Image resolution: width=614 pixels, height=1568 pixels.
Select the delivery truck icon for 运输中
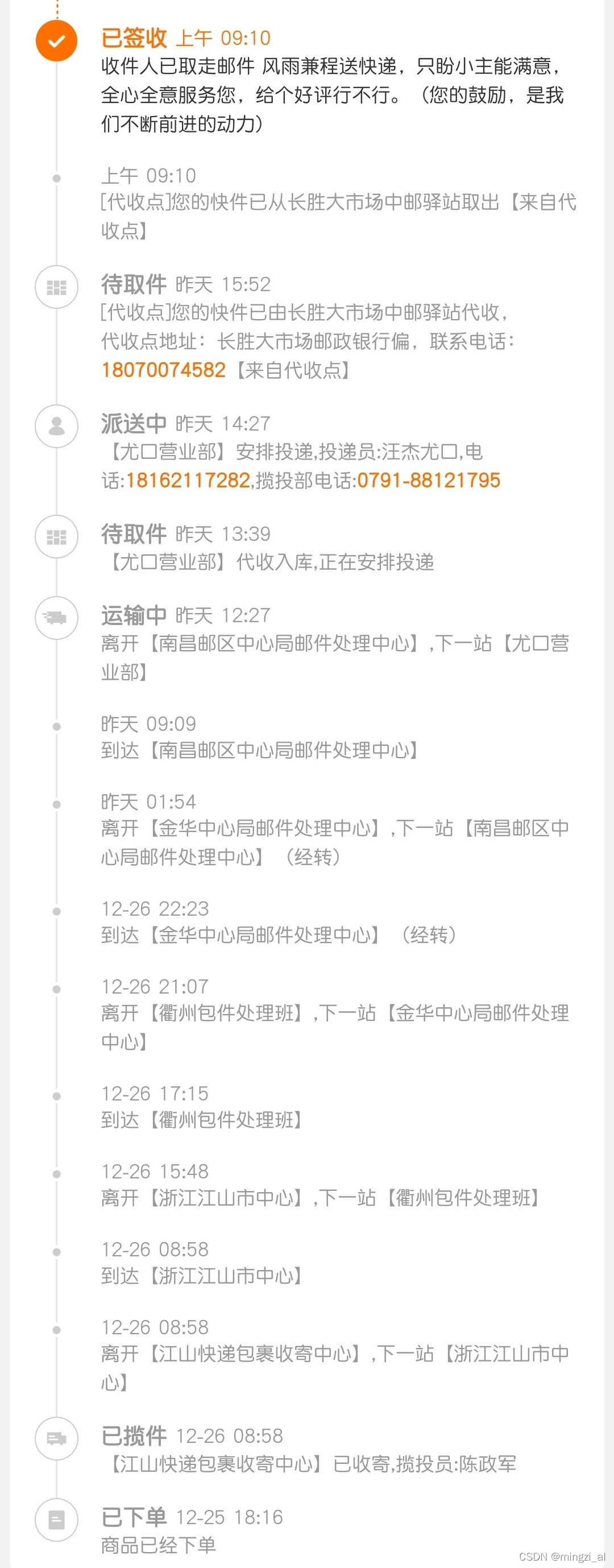(57, 618)
